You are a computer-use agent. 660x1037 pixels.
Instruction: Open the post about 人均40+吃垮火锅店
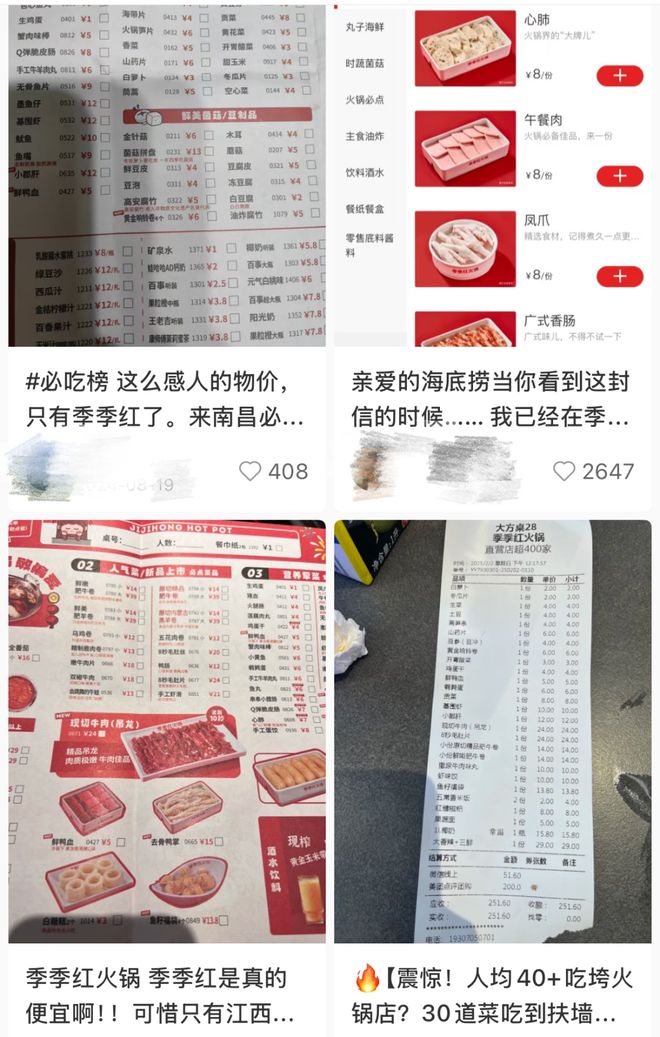(x=493, y=996)
